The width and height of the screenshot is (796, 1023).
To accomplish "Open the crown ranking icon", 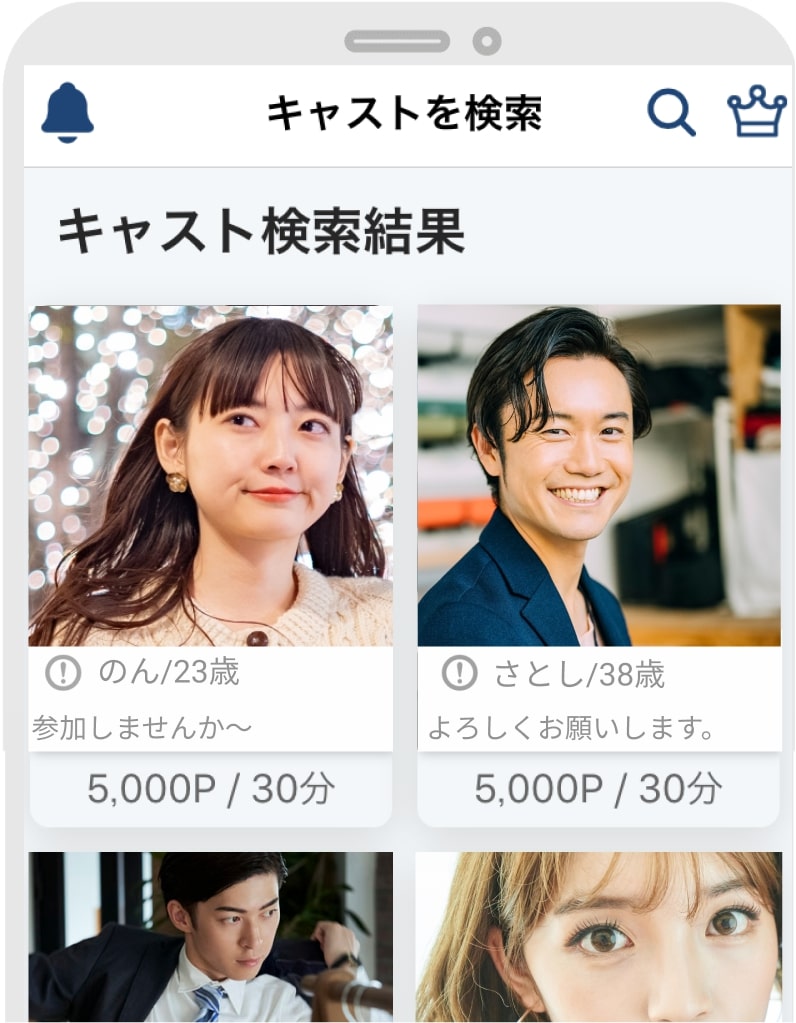I will (756, 112).
